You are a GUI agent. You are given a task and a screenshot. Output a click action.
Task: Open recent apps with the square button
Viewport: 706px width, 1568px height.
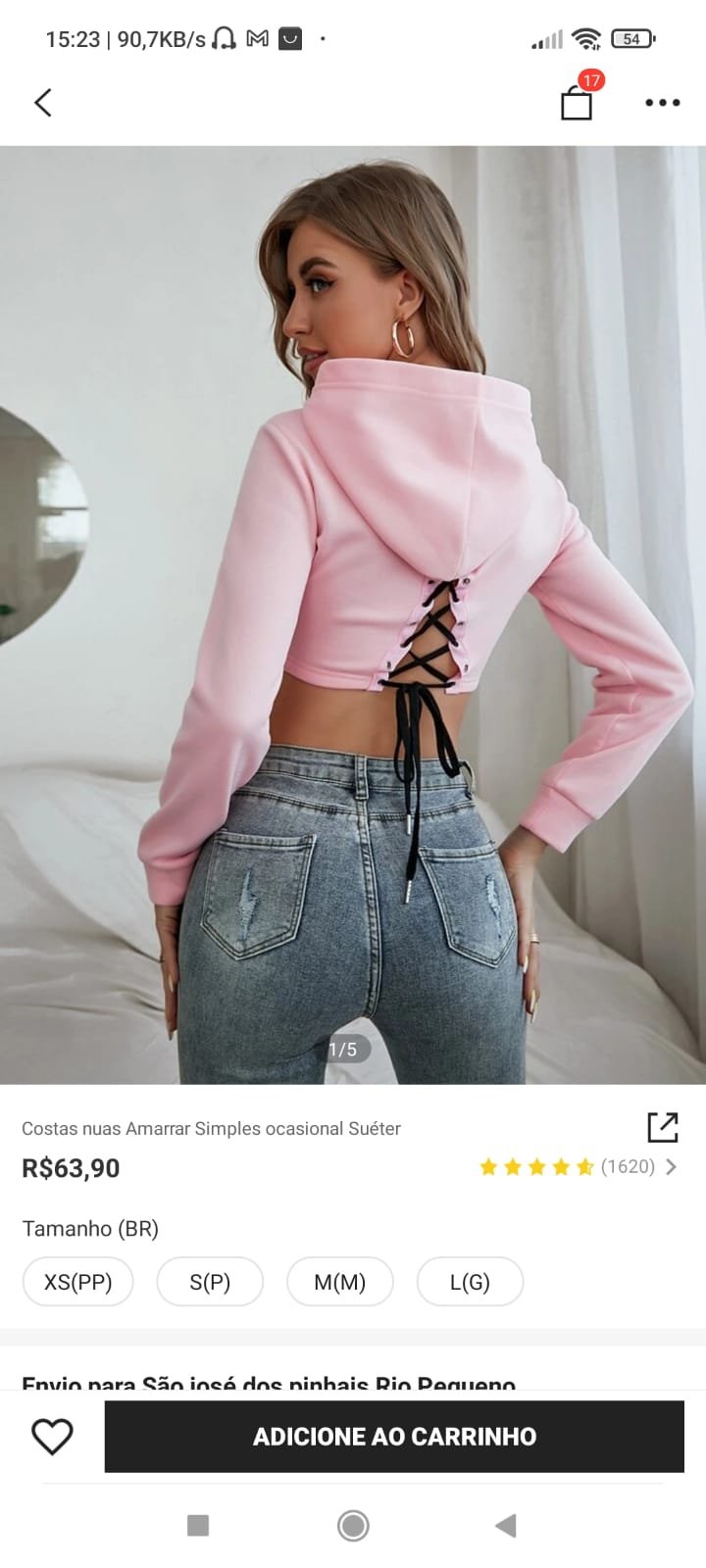click(x=198, y=1525)
